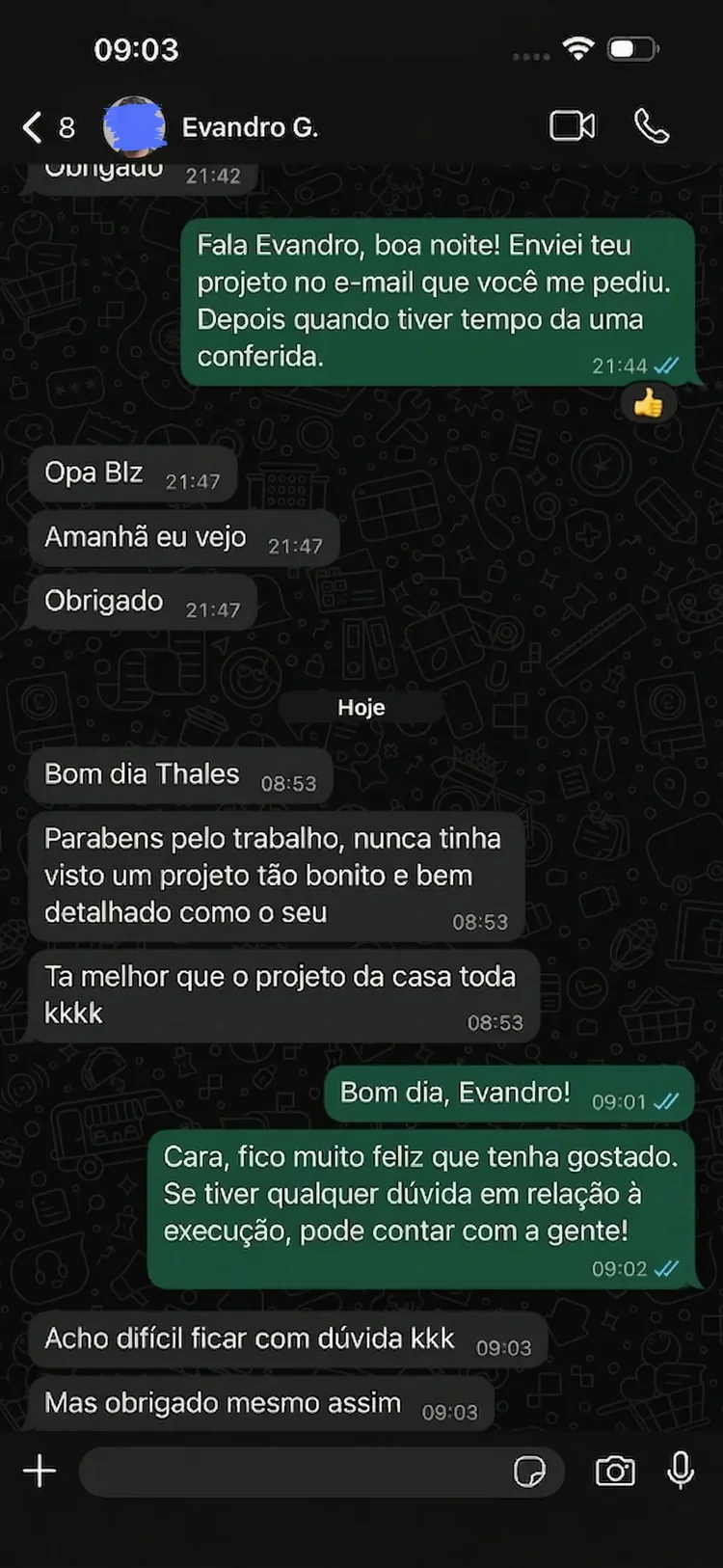Record a voice message with the microphone
The width and height of the screenshot is (723, 1568).
[x=682, y=1472]
